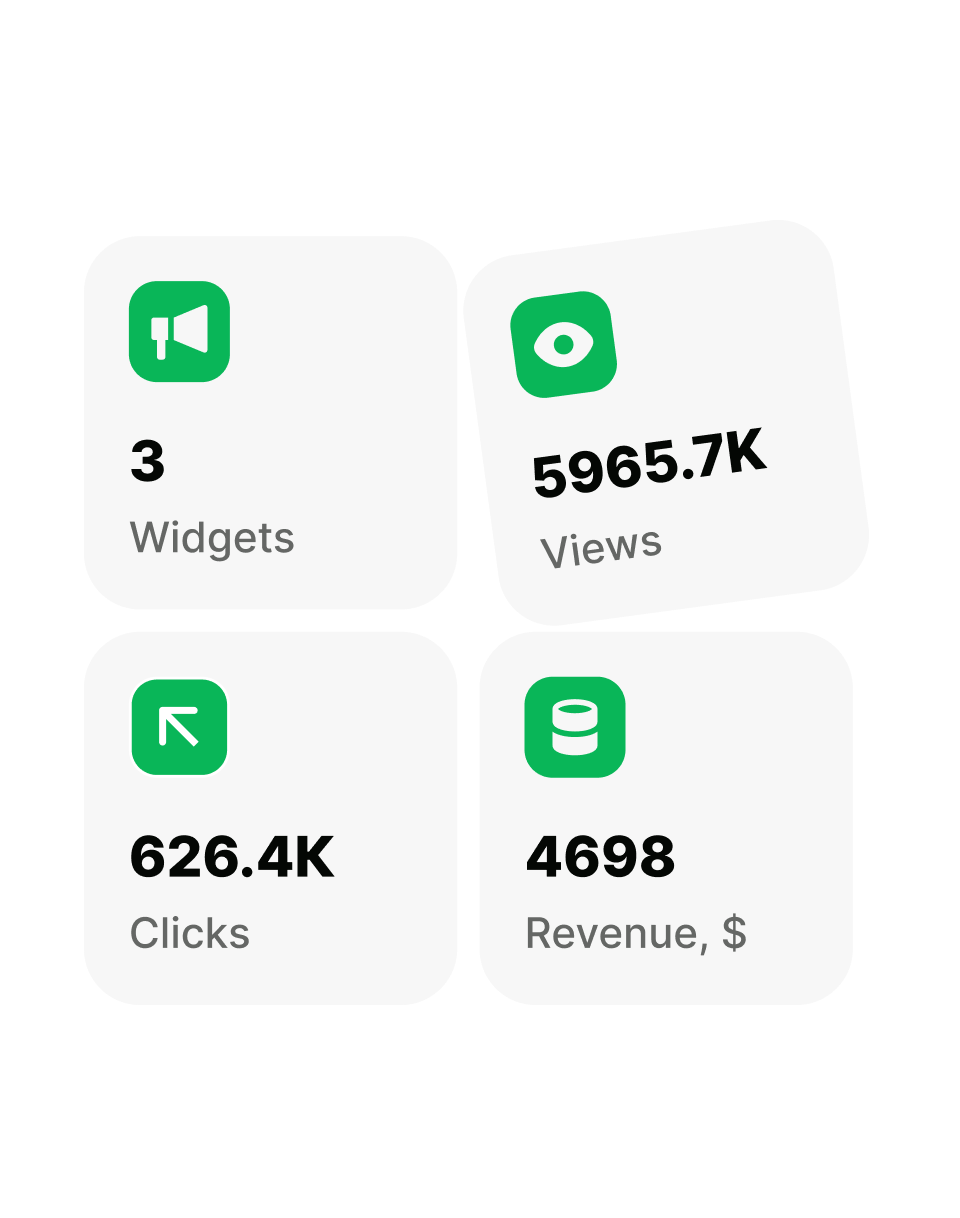Image resolution: width=960 pixels, height=1218 pixels.
Task: Click the diagonal arrow icon on Clicks card
Action: tap(179, 727)
